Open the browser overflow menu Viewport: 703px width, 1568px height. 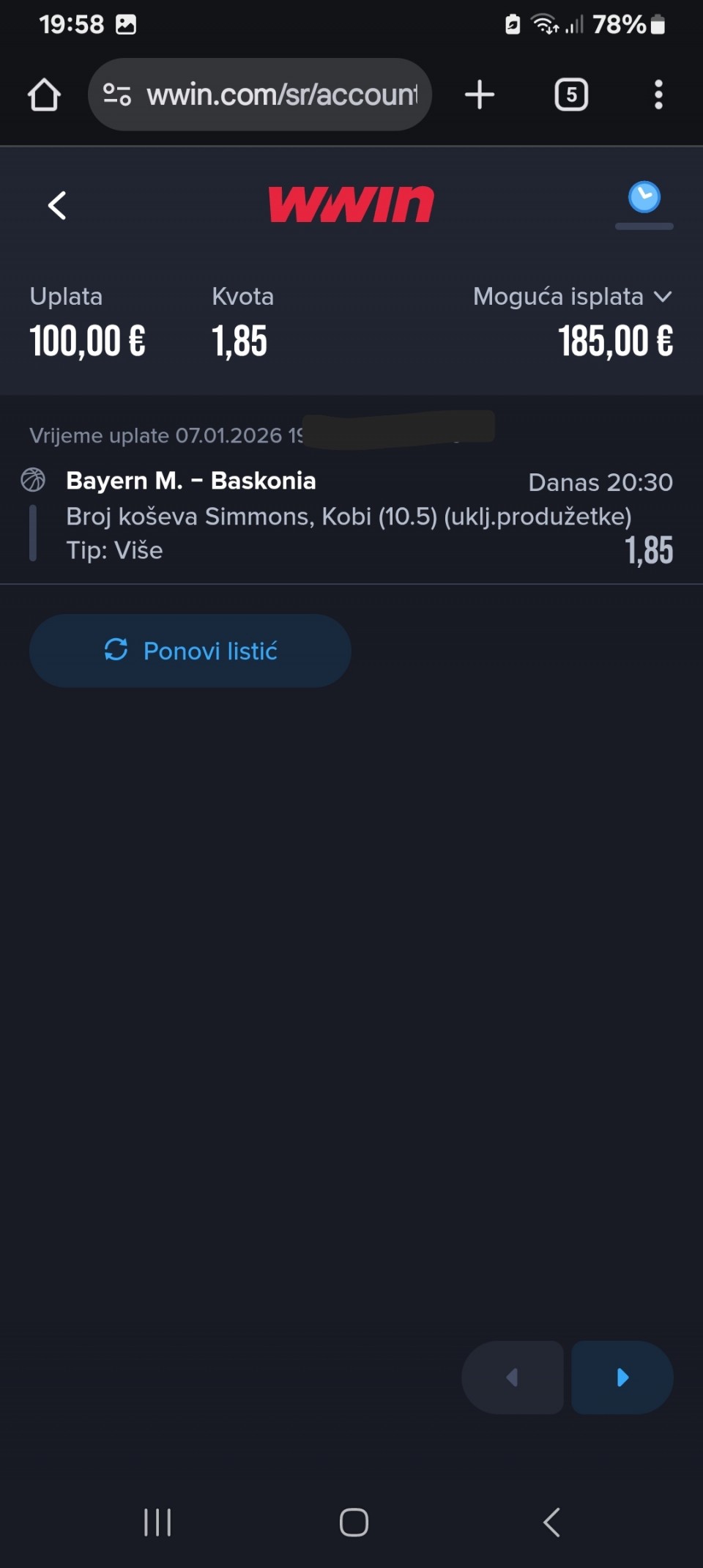click(x=658, y=95)
